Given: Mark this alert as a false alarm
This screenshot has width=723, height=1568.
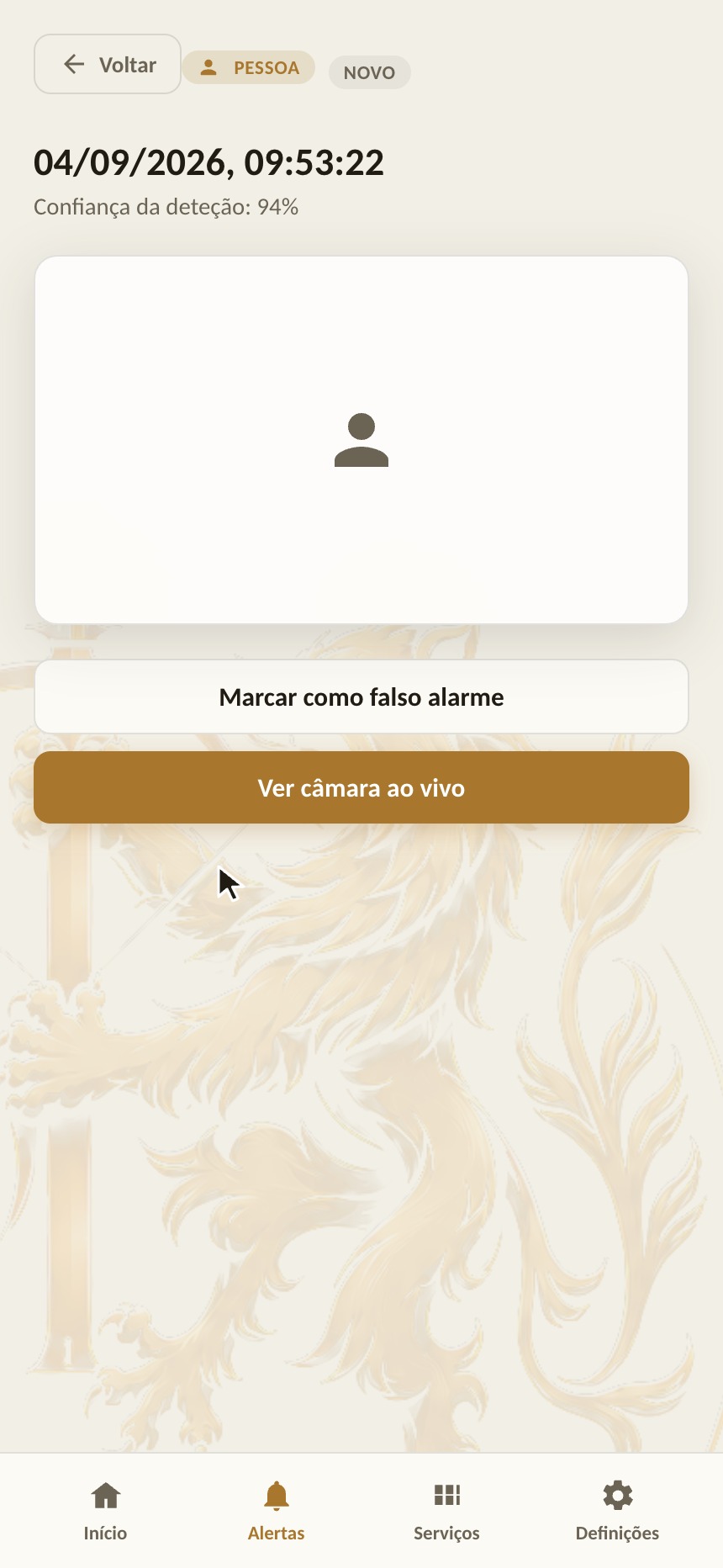Looking at the screenshot, I should [x=361, y=697].
